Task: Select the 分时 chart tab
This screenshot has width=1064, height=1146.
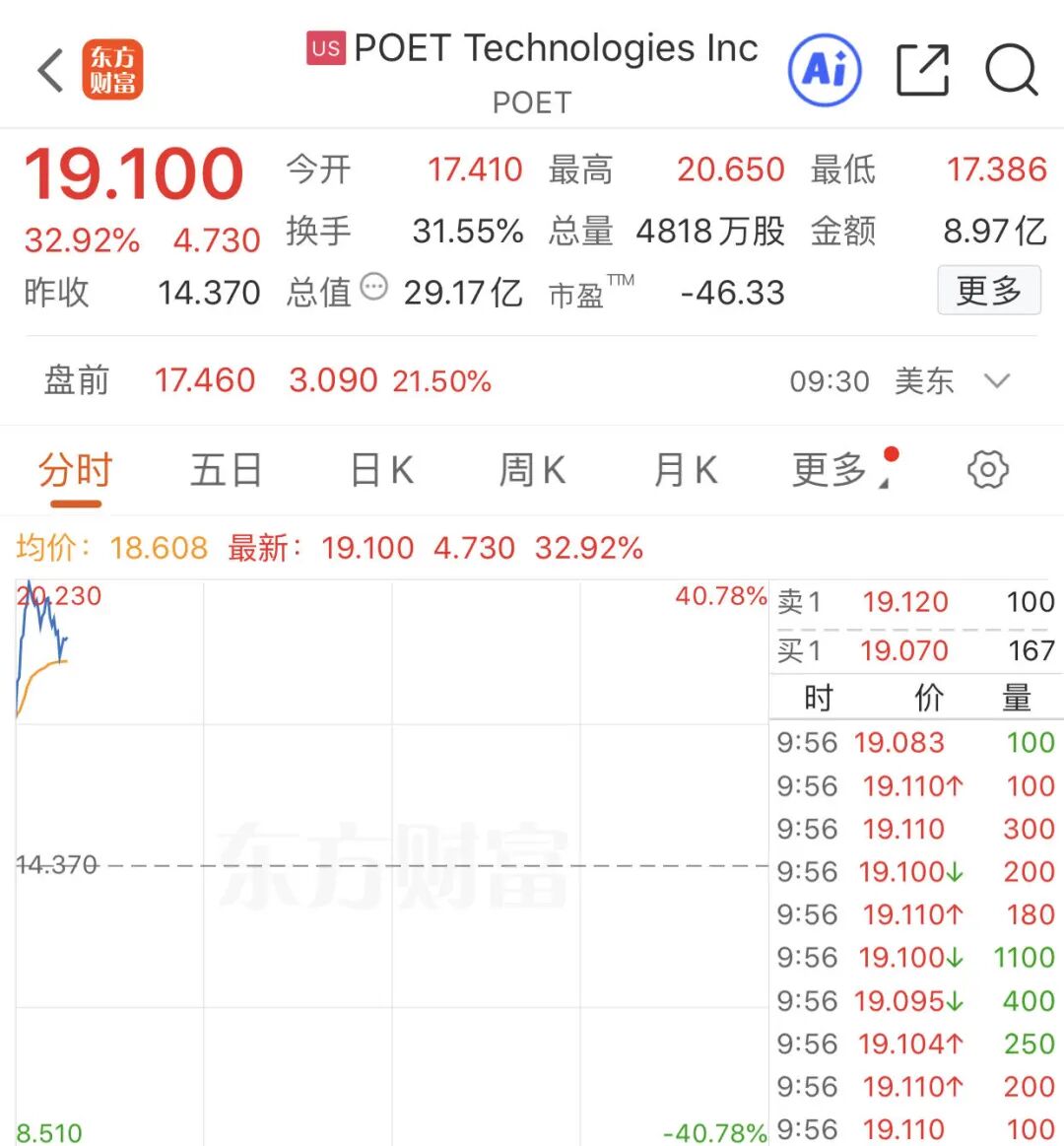Action: click(x=76, y=469)
